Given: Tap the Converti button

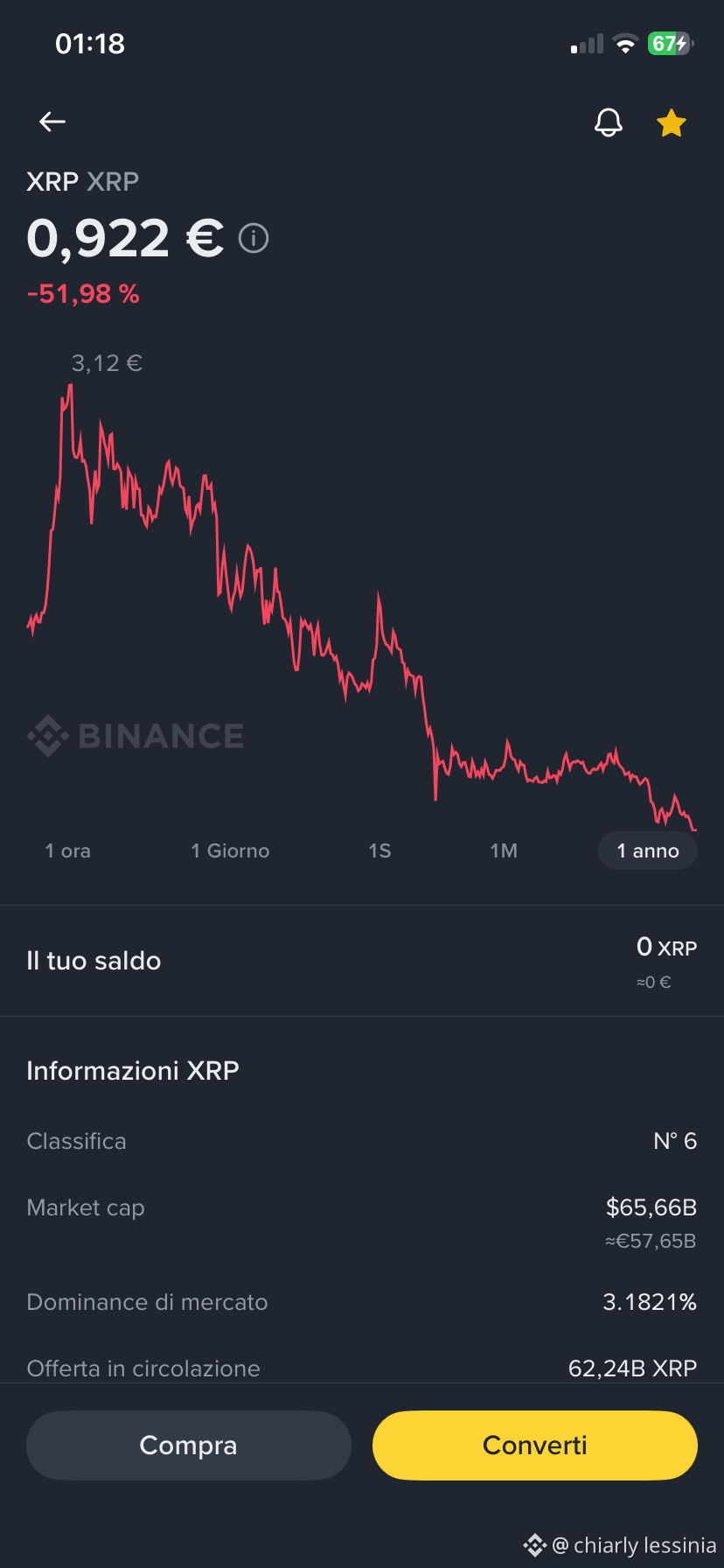Looking at the screenshot, I should 535,1445.
